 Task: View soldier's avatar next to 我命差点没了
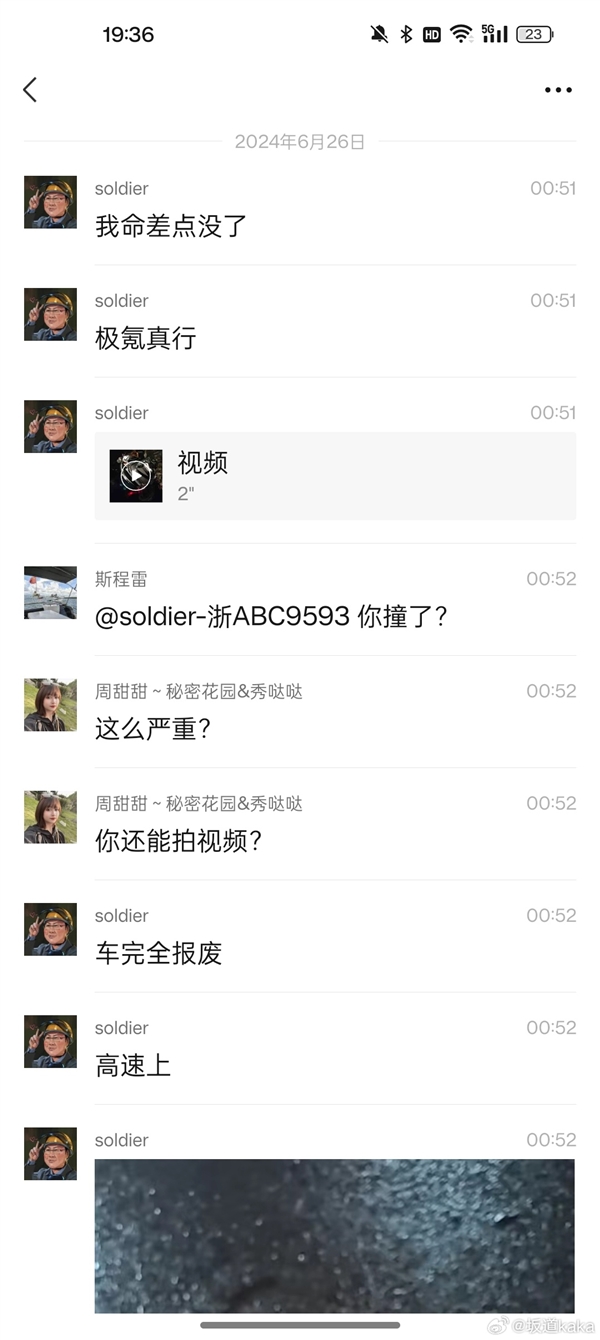click(x=50, y=202)
